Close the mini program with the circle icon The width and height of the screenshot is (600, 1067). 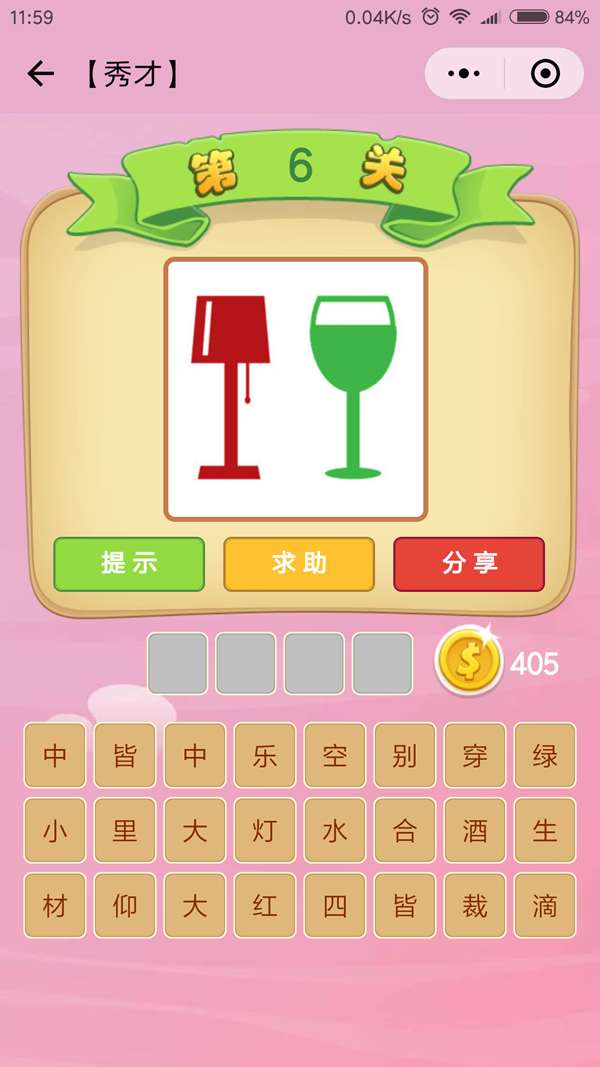tap(545, 74)
